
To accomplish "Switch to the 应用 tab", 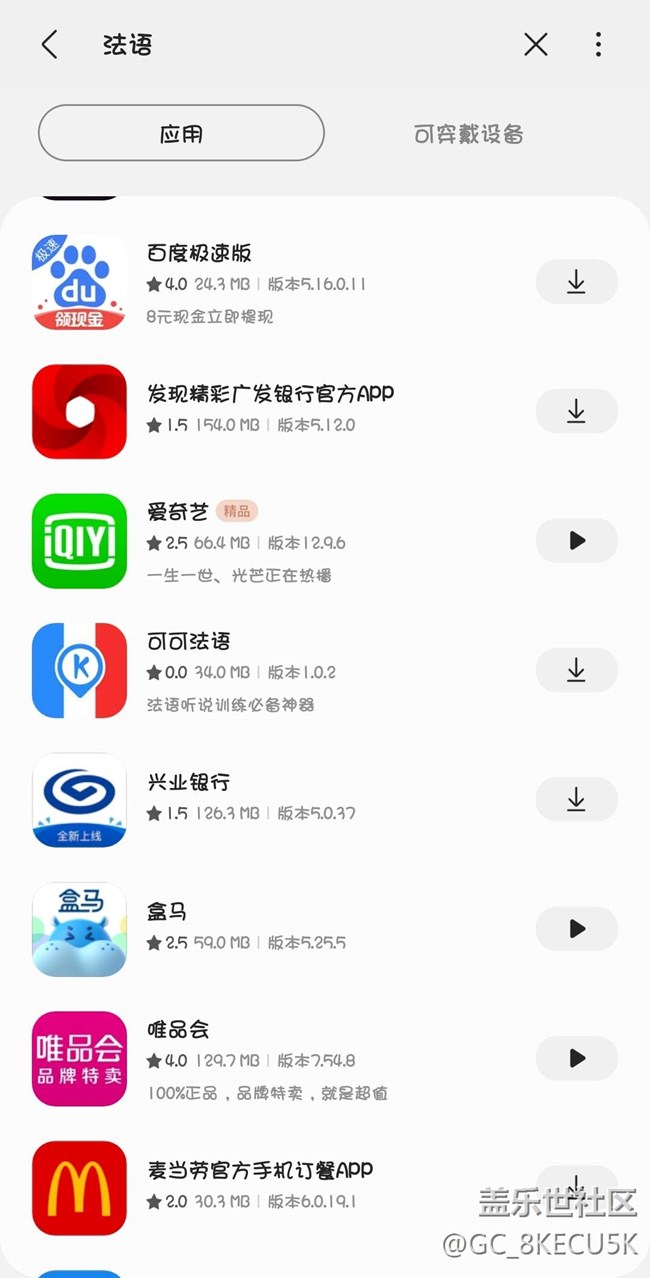I will [181, 133].
